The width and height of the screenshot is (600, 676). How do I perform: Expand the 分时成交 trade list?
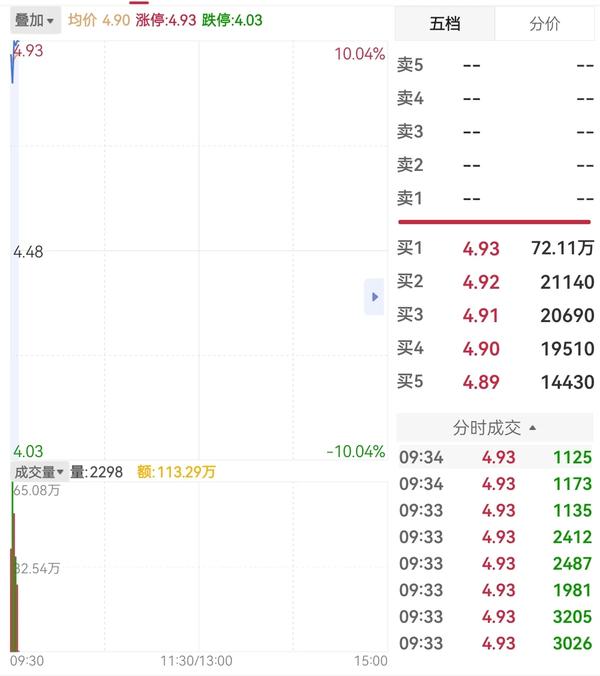[495, 428]
